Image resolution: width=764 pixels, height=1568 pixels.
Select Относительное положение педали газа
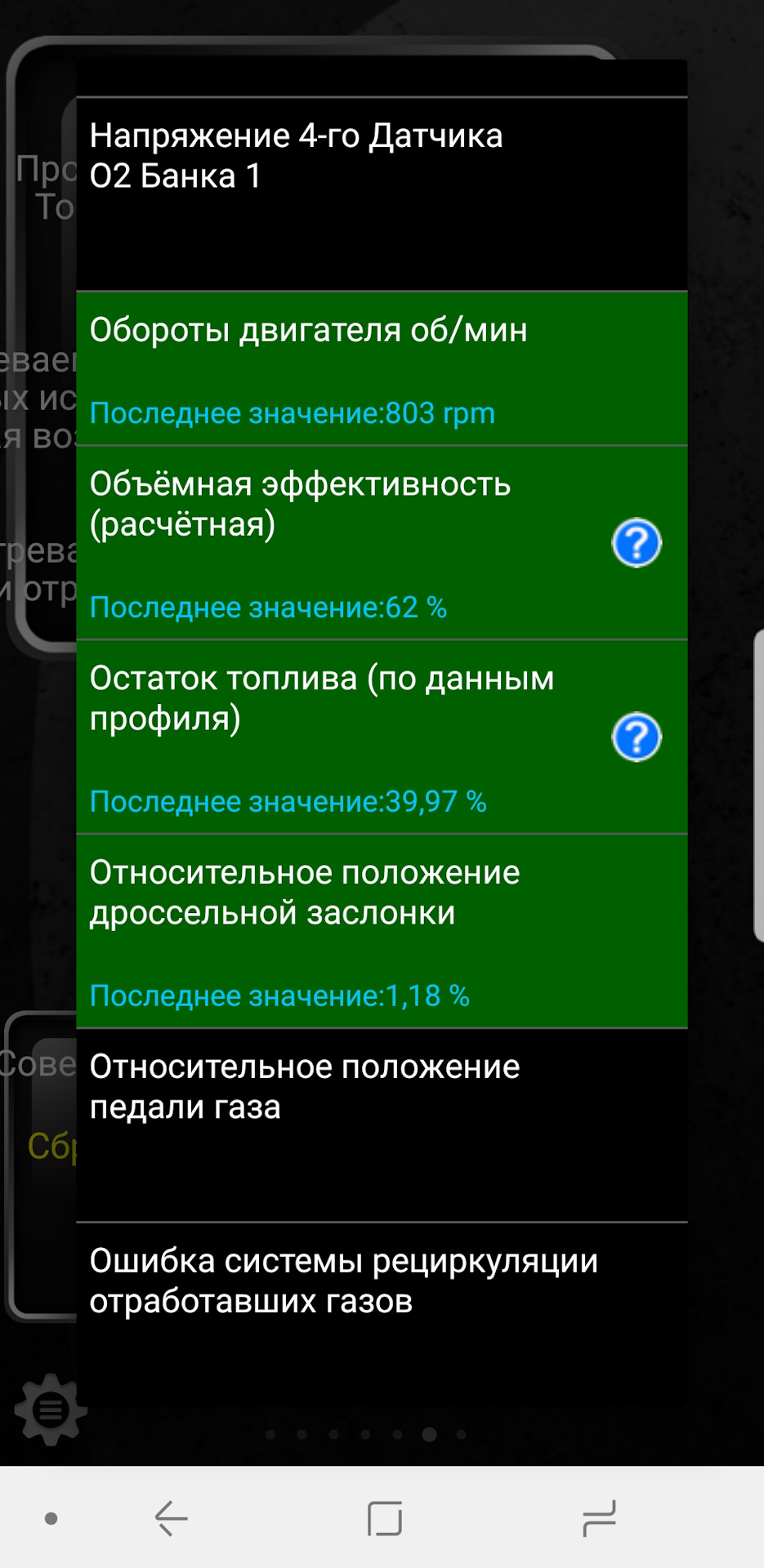coord(381,1125)
